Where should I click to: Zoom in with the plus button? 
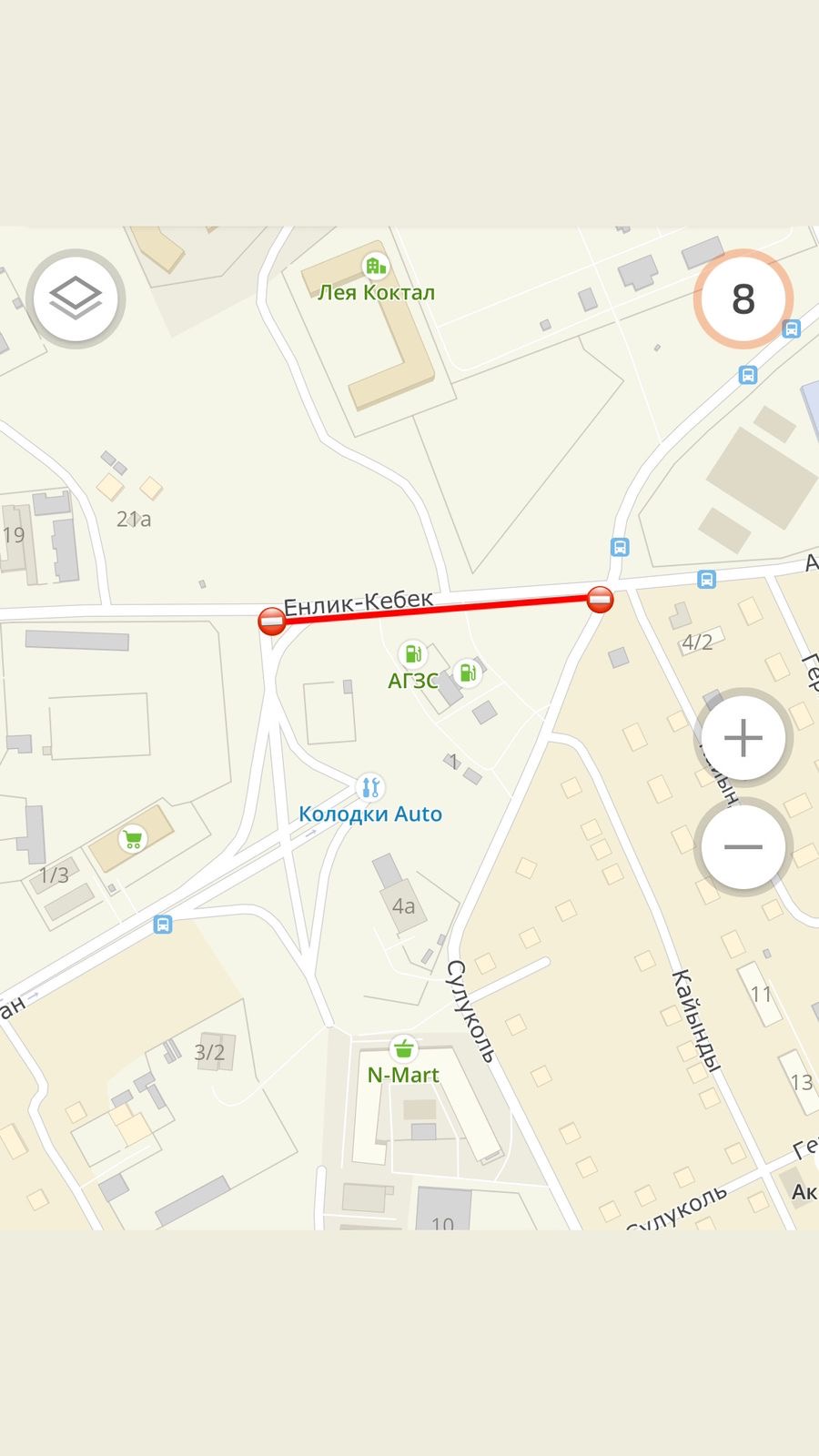(x=743, y=737)
